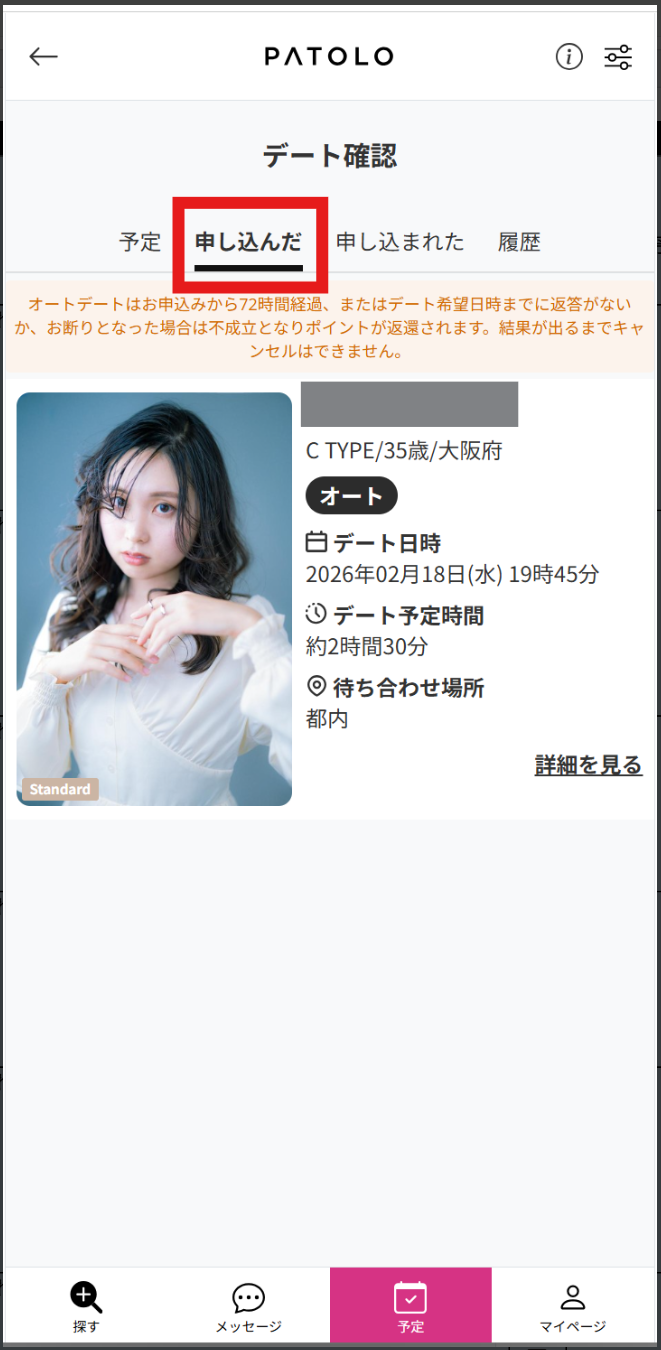Open メッセージ in bottom navigation
The image size is (661, 1350).
tap(248, 1307)
